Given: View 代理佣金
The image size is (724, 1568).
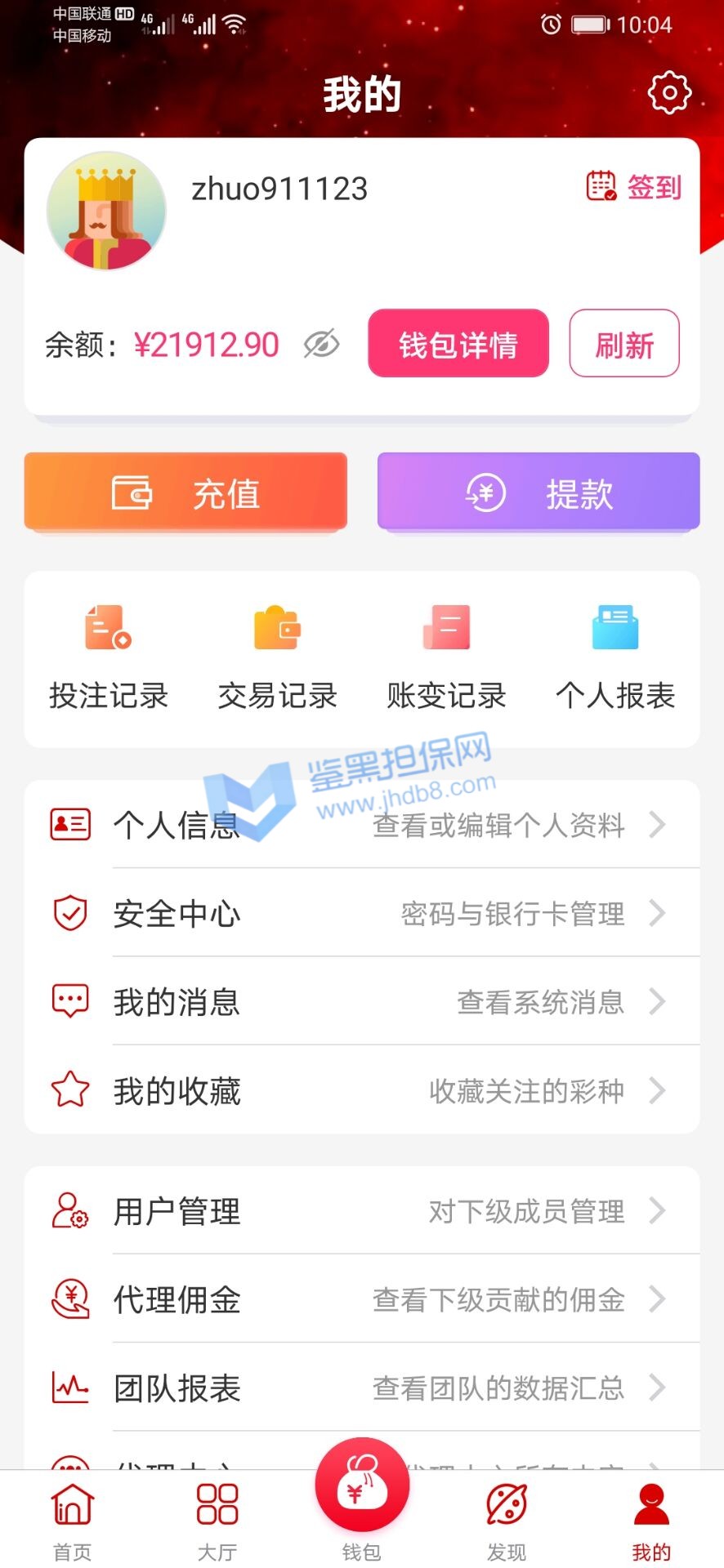Looking at the screenshot, I should 361,1299.
